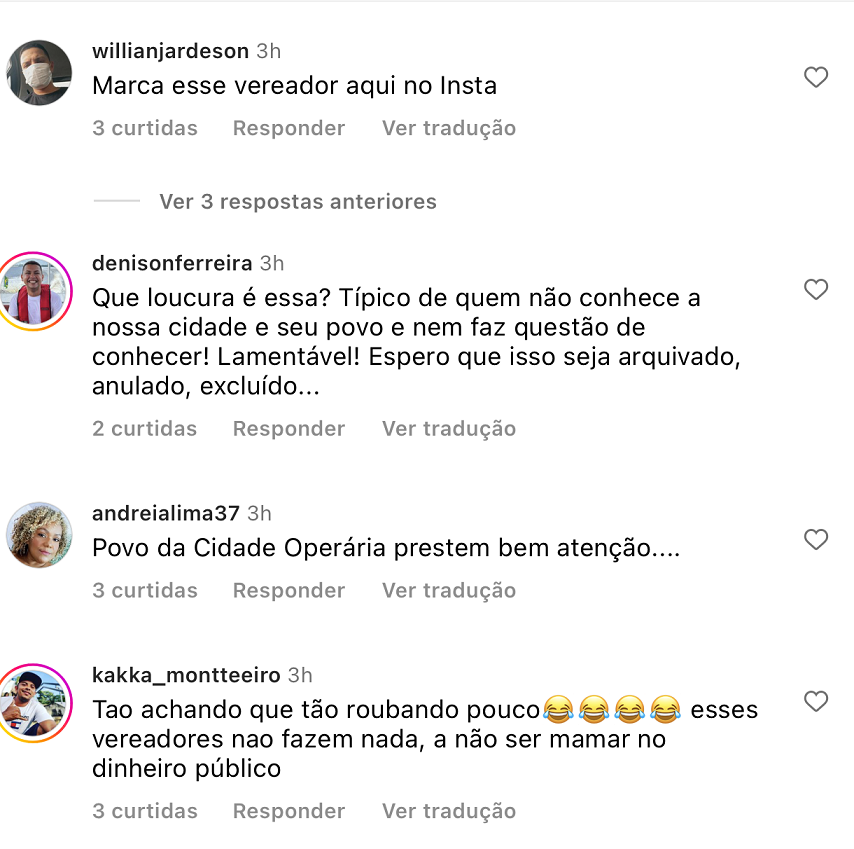Screen dimensions: 854x849
Task: Reply to willianjardeson's comment
Action: point(288,128)
